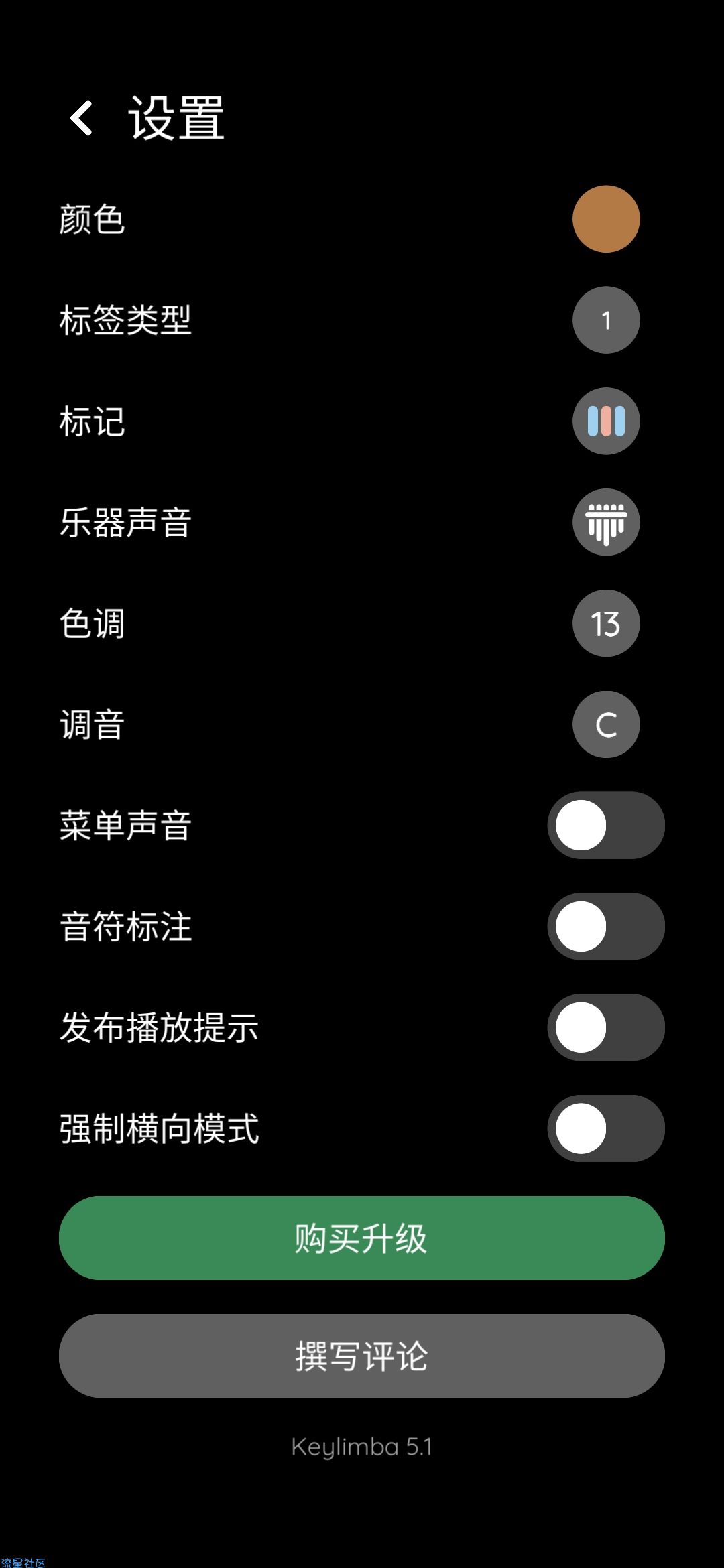Change the 标签类型 setting
Viewport: 724px width, 1568px height.
point(606,320)
